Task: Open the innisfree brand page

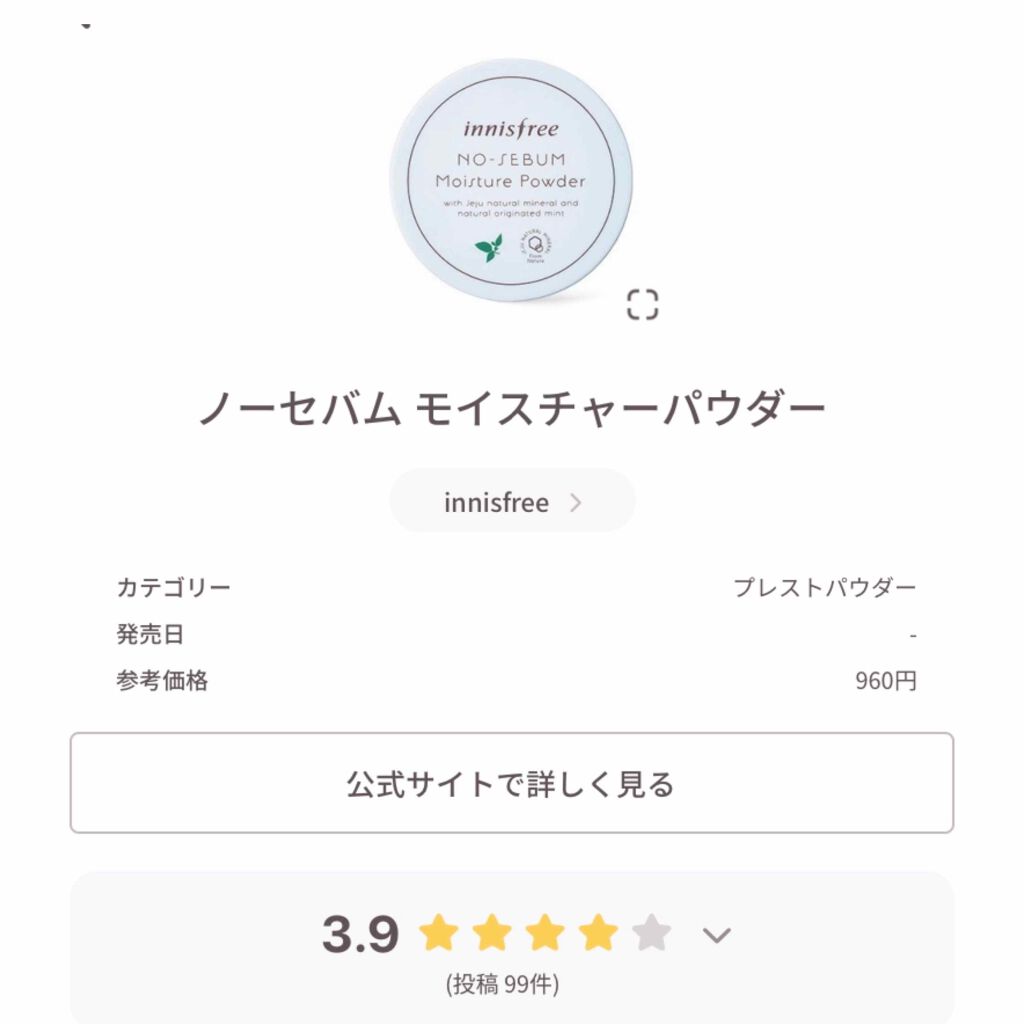Action: pos(512,502)
